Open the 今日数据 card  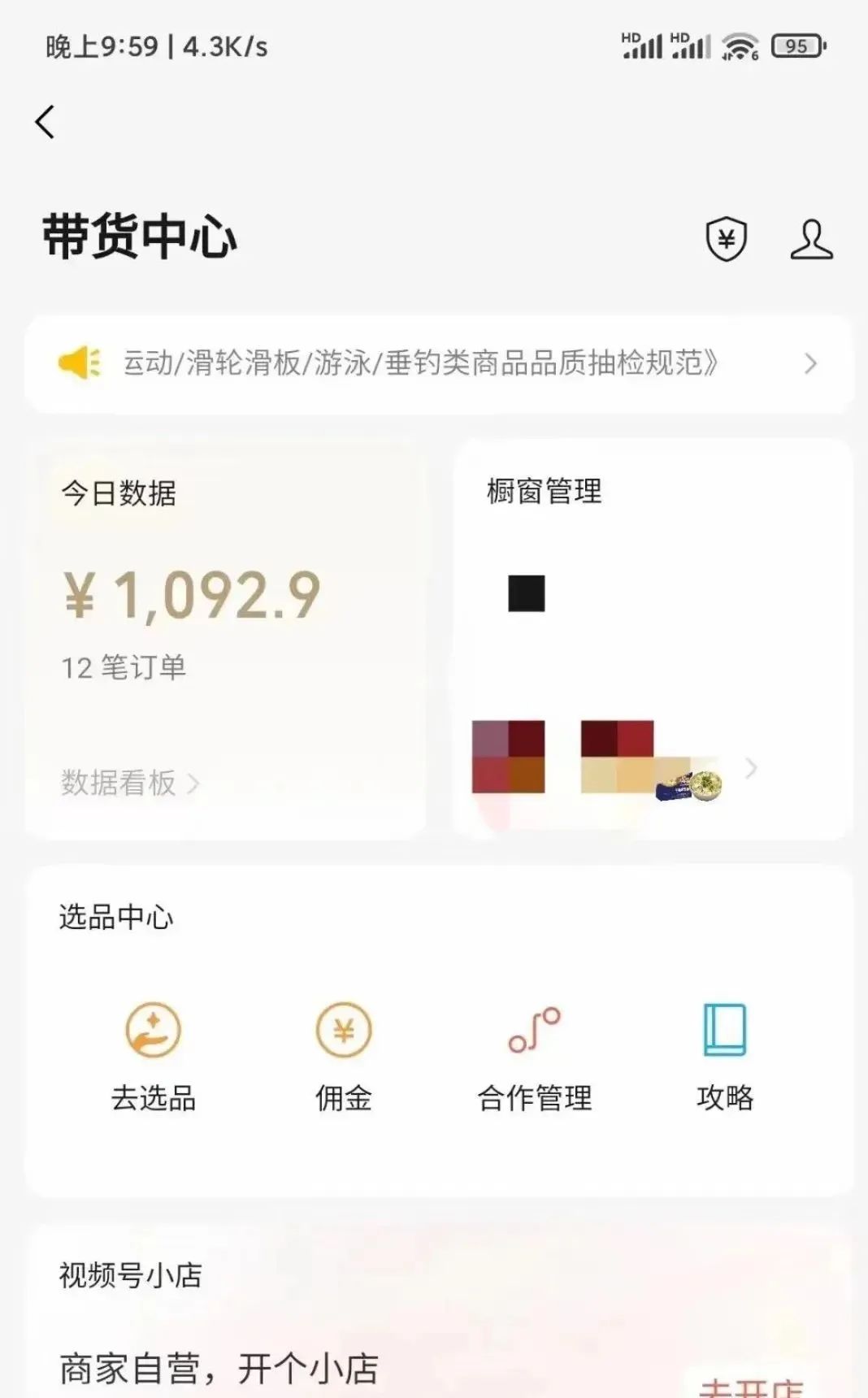(x=226, y=639)
